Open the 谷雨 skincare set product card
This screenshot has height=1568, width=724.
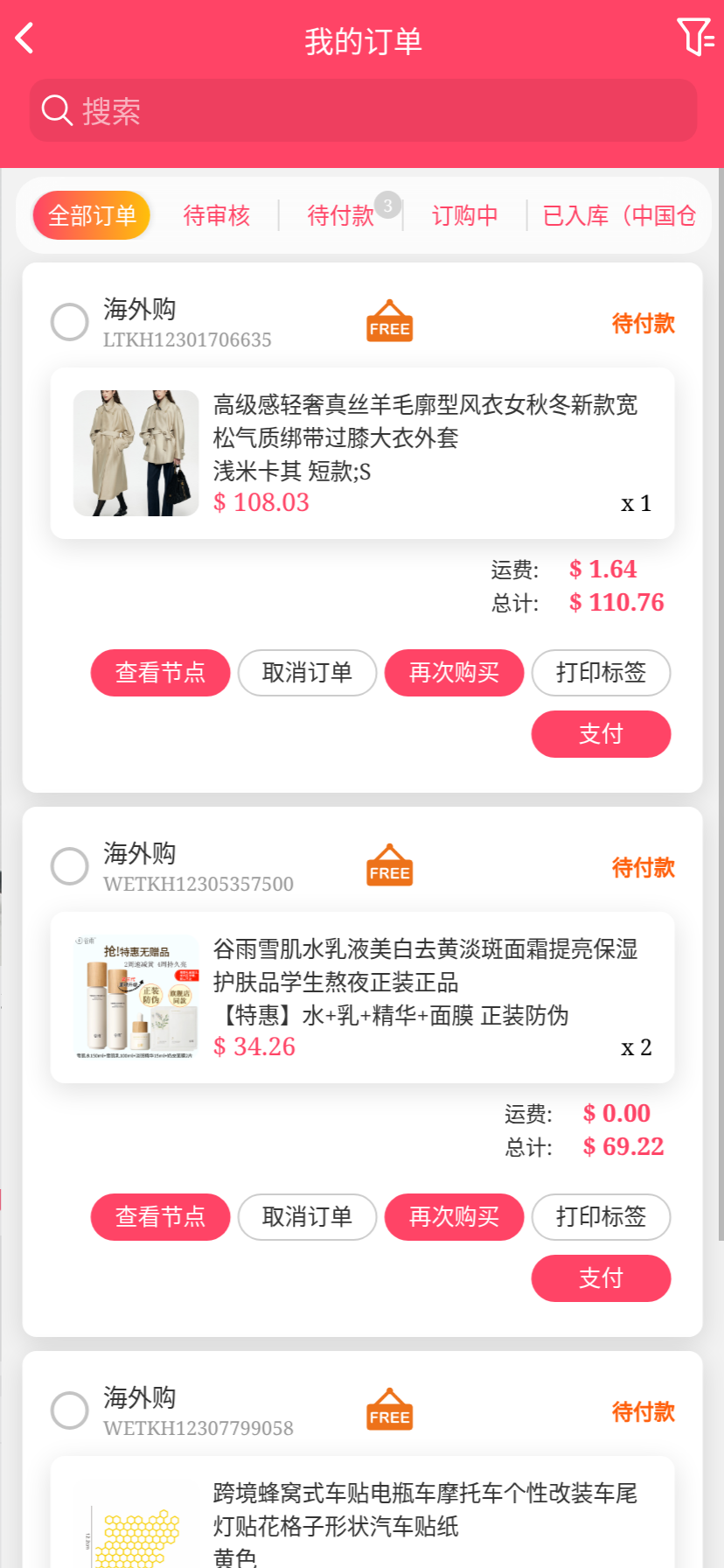point(362,997)
